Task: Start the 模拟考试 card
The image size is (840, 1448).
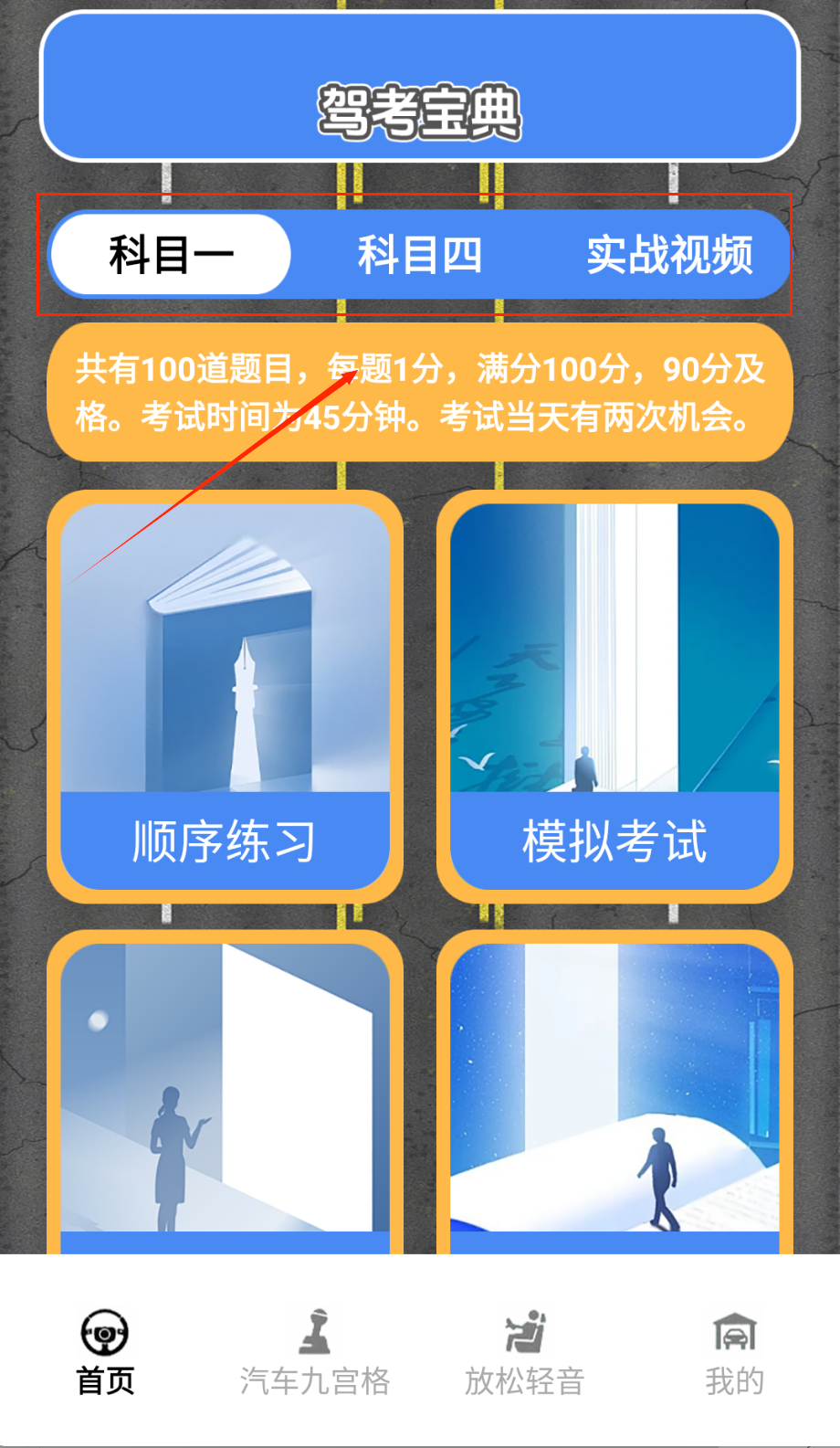Action: (x=614, y=696)
